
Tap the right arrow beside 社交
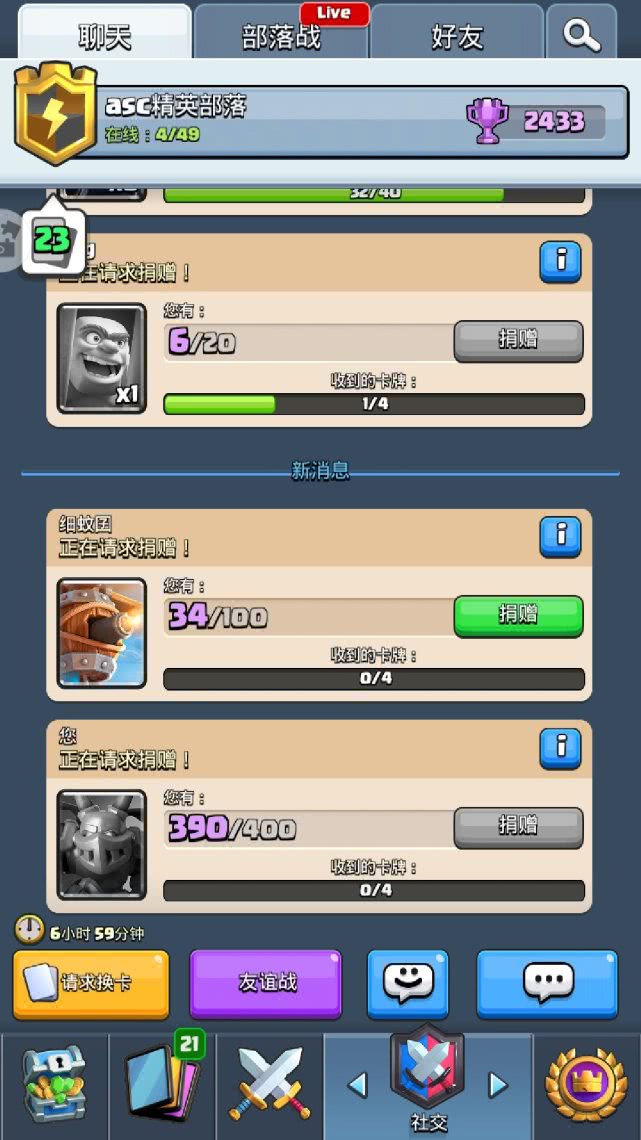[x=497, y=1085]
